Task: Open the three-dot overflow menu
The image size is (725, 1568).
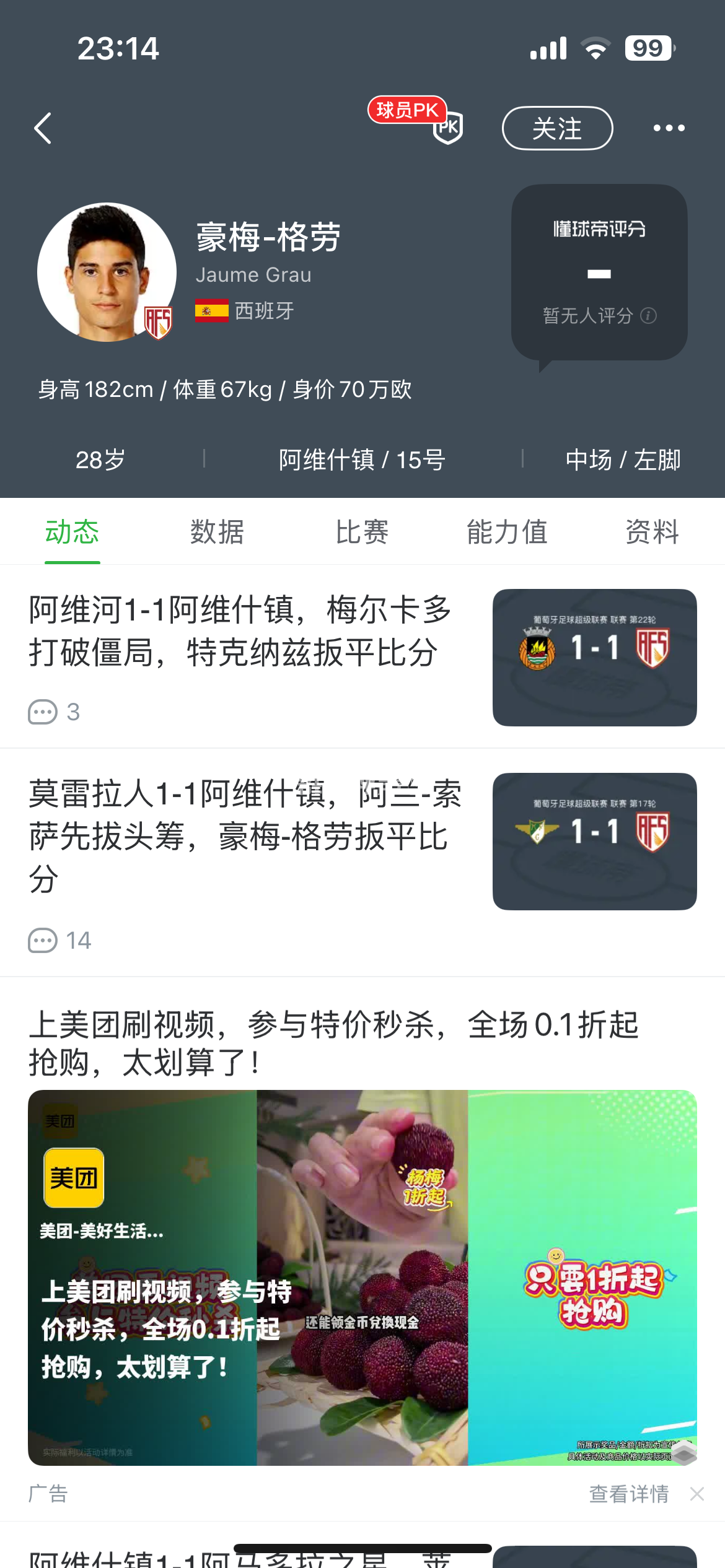Action: tap(669, 128)
